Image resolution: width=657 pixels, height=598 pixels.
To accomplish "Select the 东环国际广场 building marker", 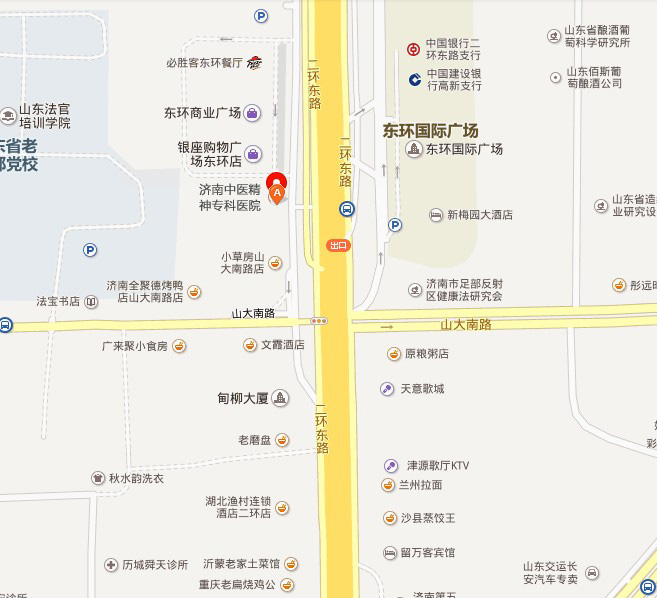I will [x=414, y=150].
